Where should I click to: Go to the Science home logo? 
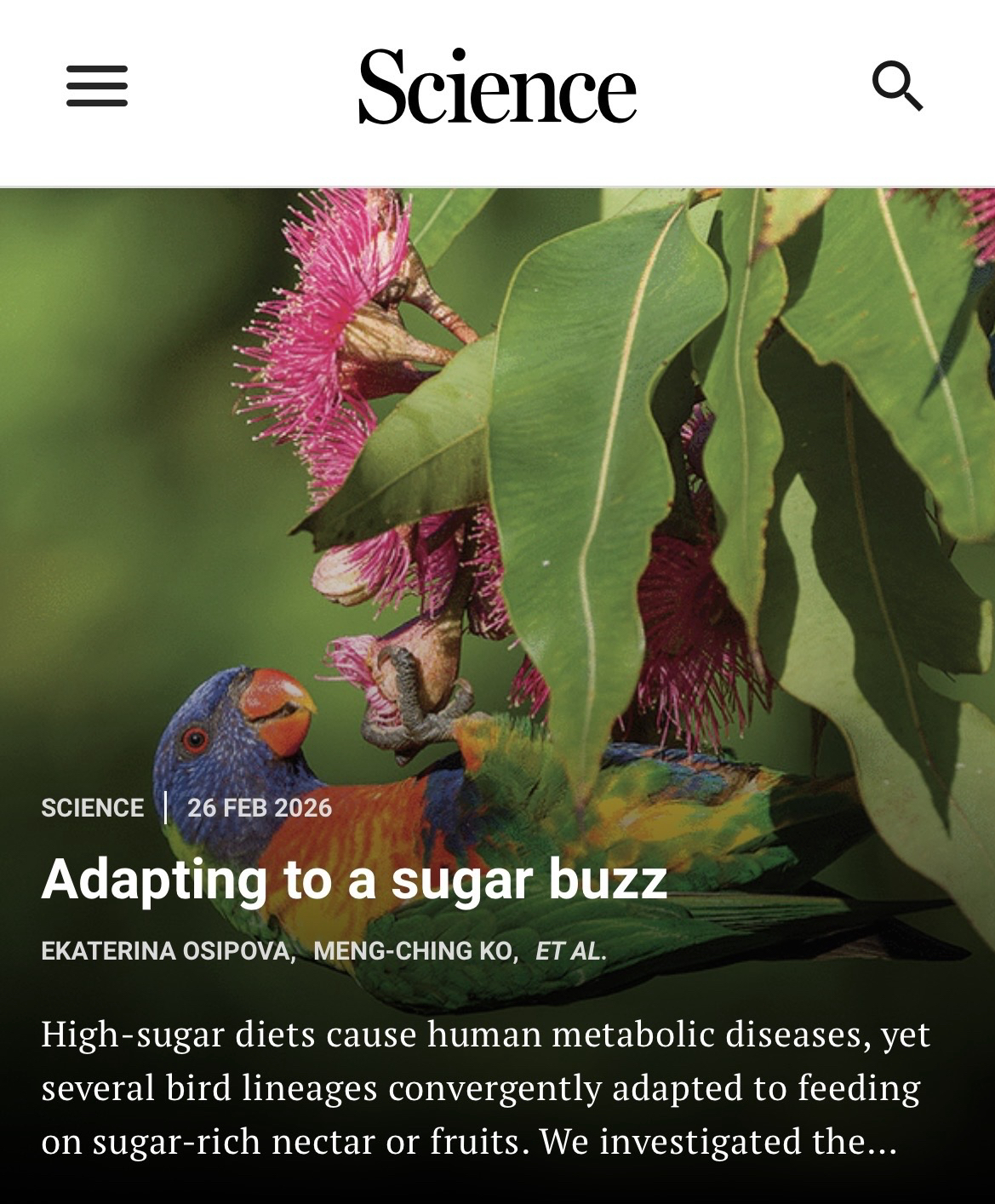coord(497,86)
